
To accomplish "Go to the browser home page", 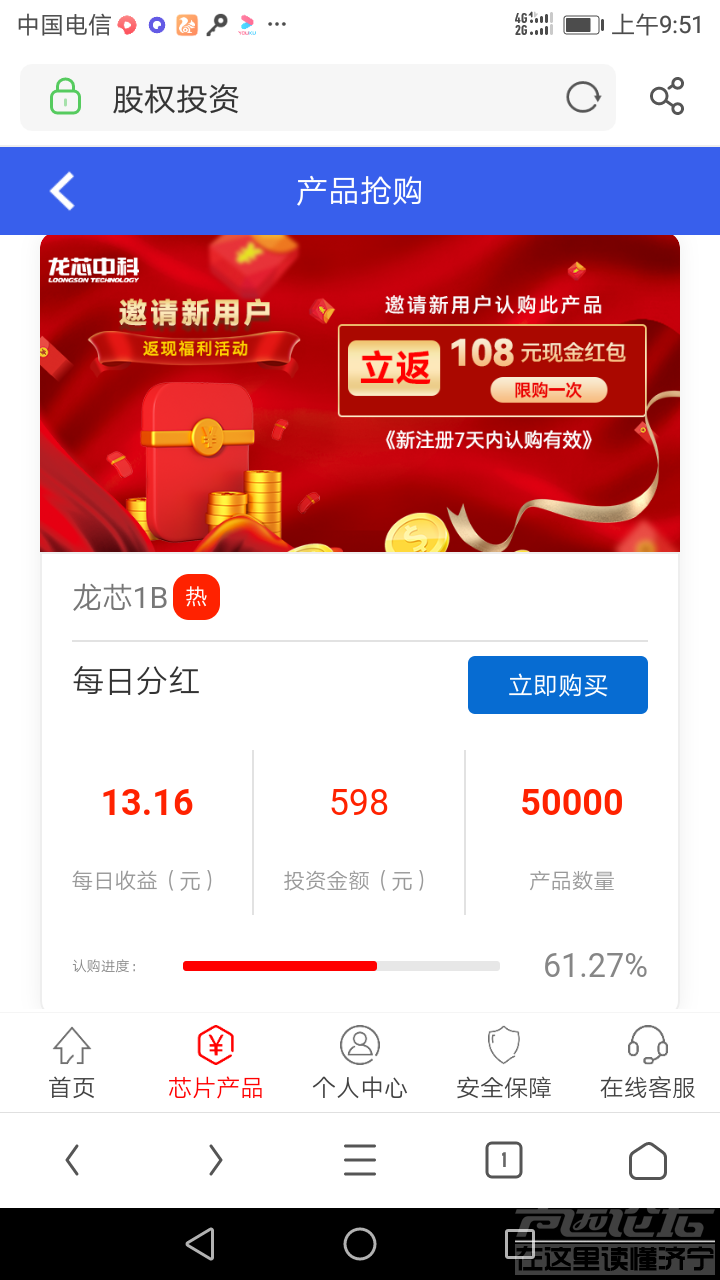I will (x=647, y=1160).
